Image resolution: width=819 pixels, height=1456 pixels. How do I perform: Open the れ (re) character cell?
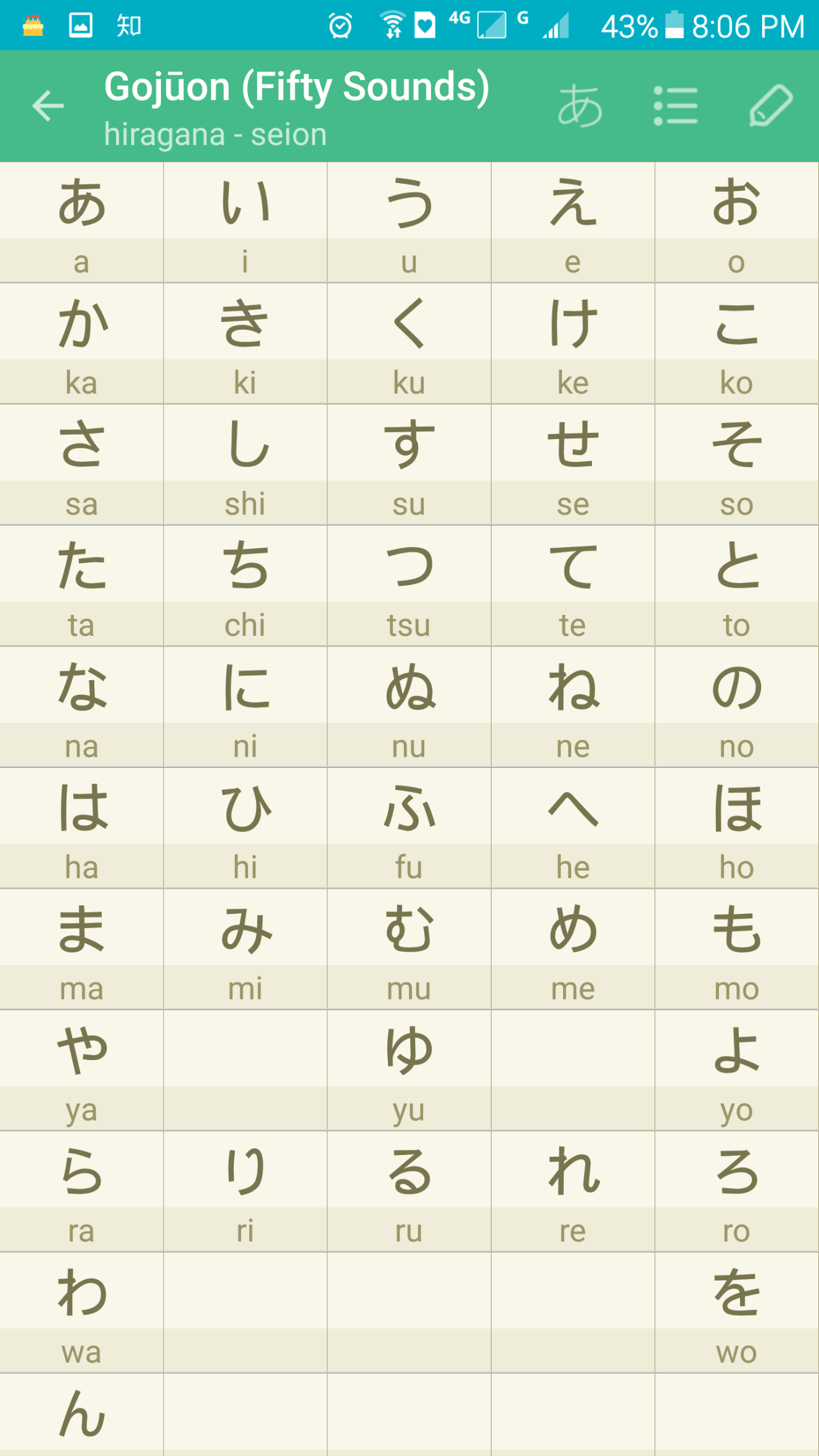coord(573,1191)
